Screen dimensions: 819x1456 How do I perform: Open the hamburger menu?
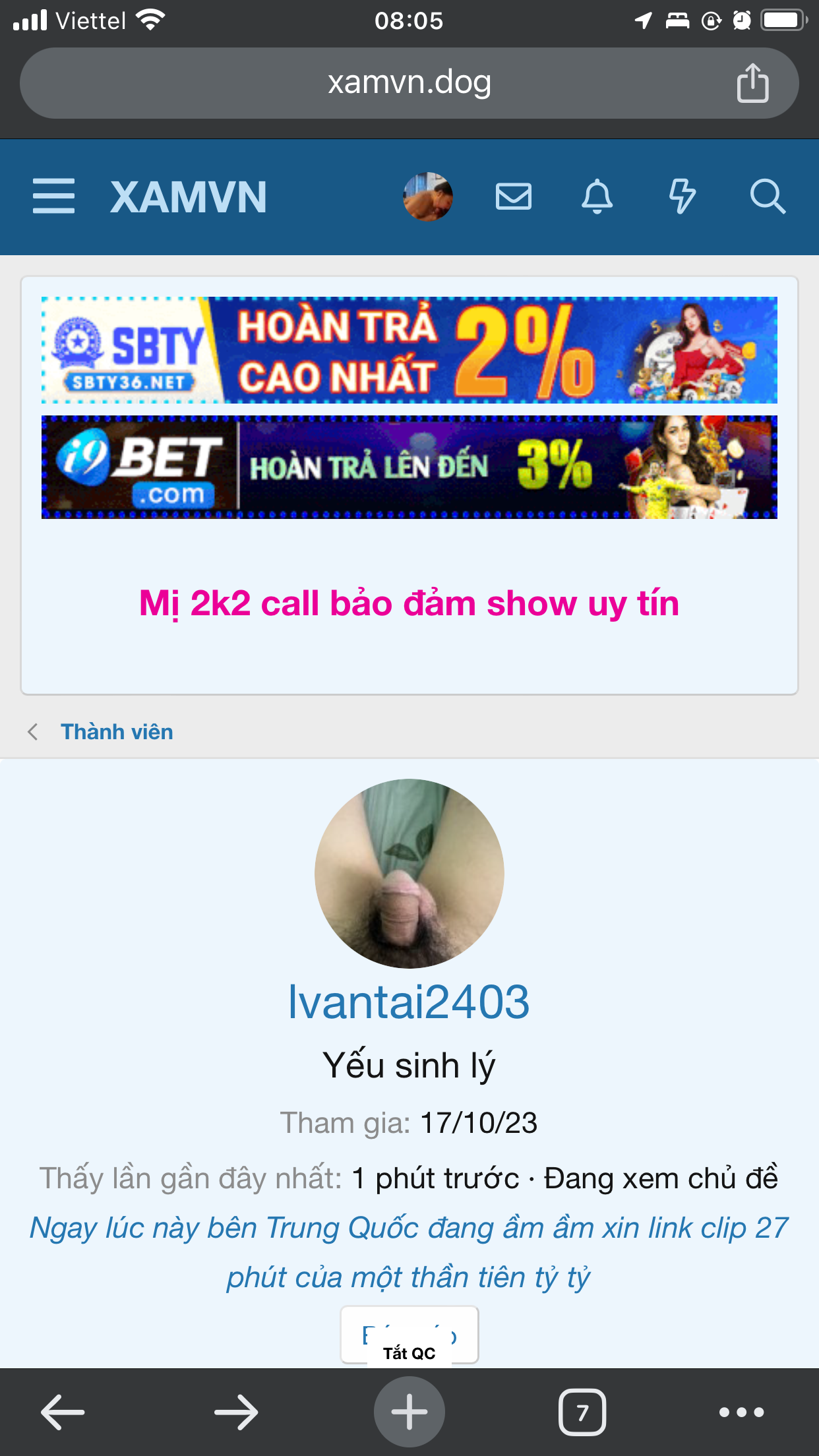click(x=53, y=196)
